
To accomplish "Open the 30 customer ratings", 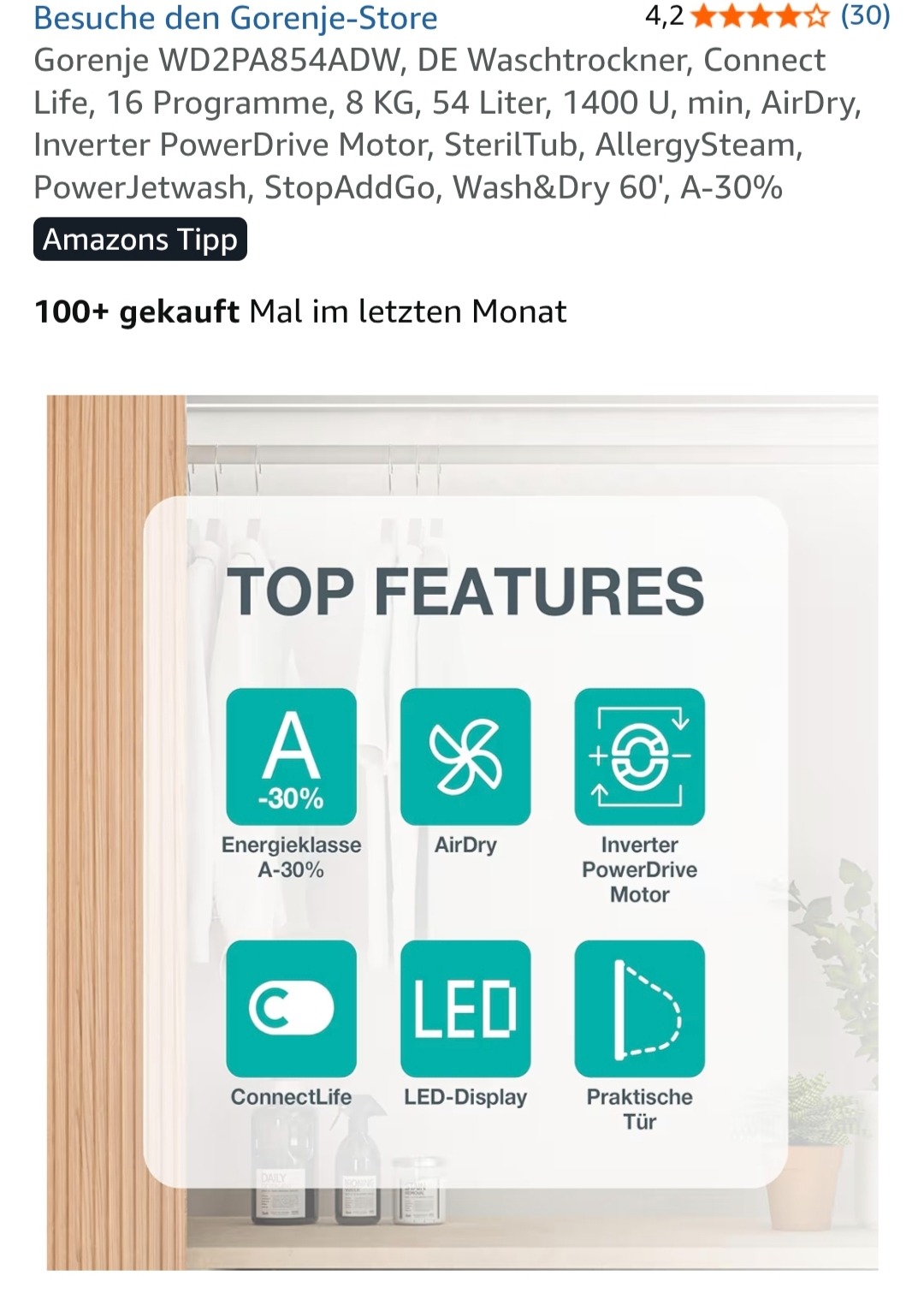I will [x=864, y=15].
